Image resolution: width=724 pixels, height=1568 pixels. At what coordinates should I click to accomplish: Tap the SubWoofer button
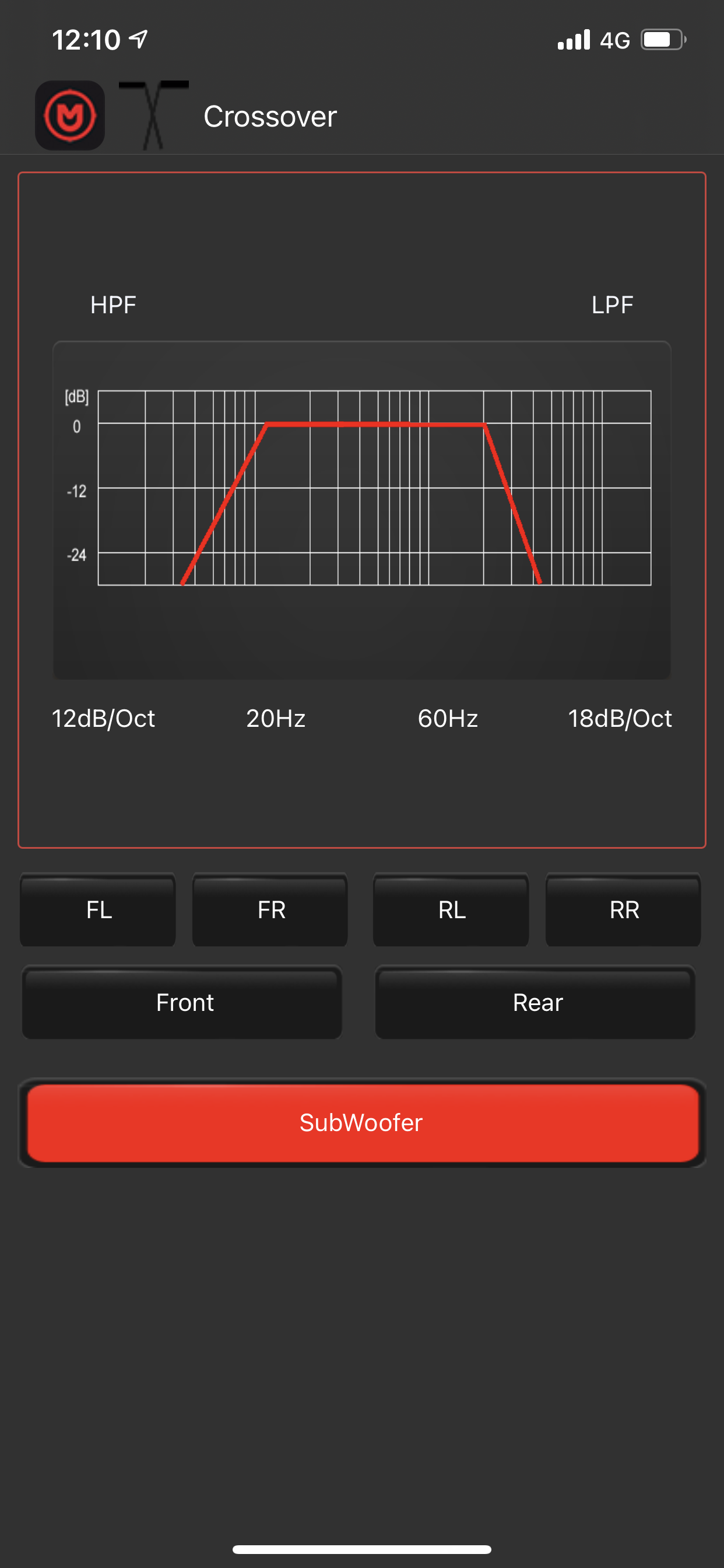(x=363, y=1123)
